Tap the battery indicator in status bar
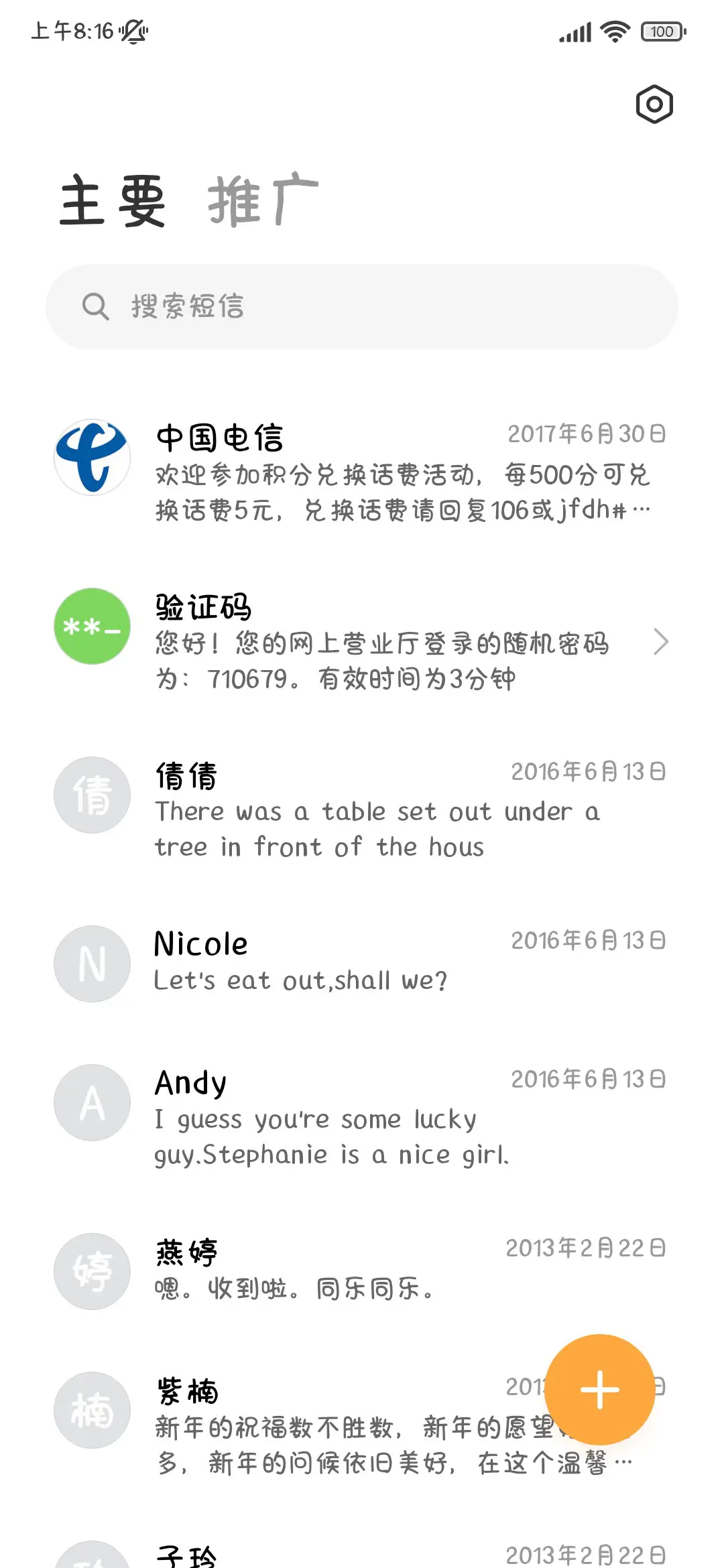Screen dimensions: 724x1568 pyautogui.click(x=662, y=31)
